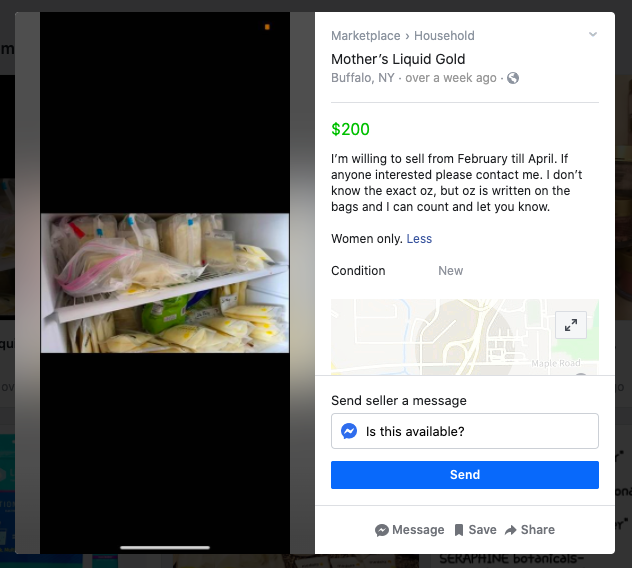
Task: Open the Household category link
Action: [444, 36]
